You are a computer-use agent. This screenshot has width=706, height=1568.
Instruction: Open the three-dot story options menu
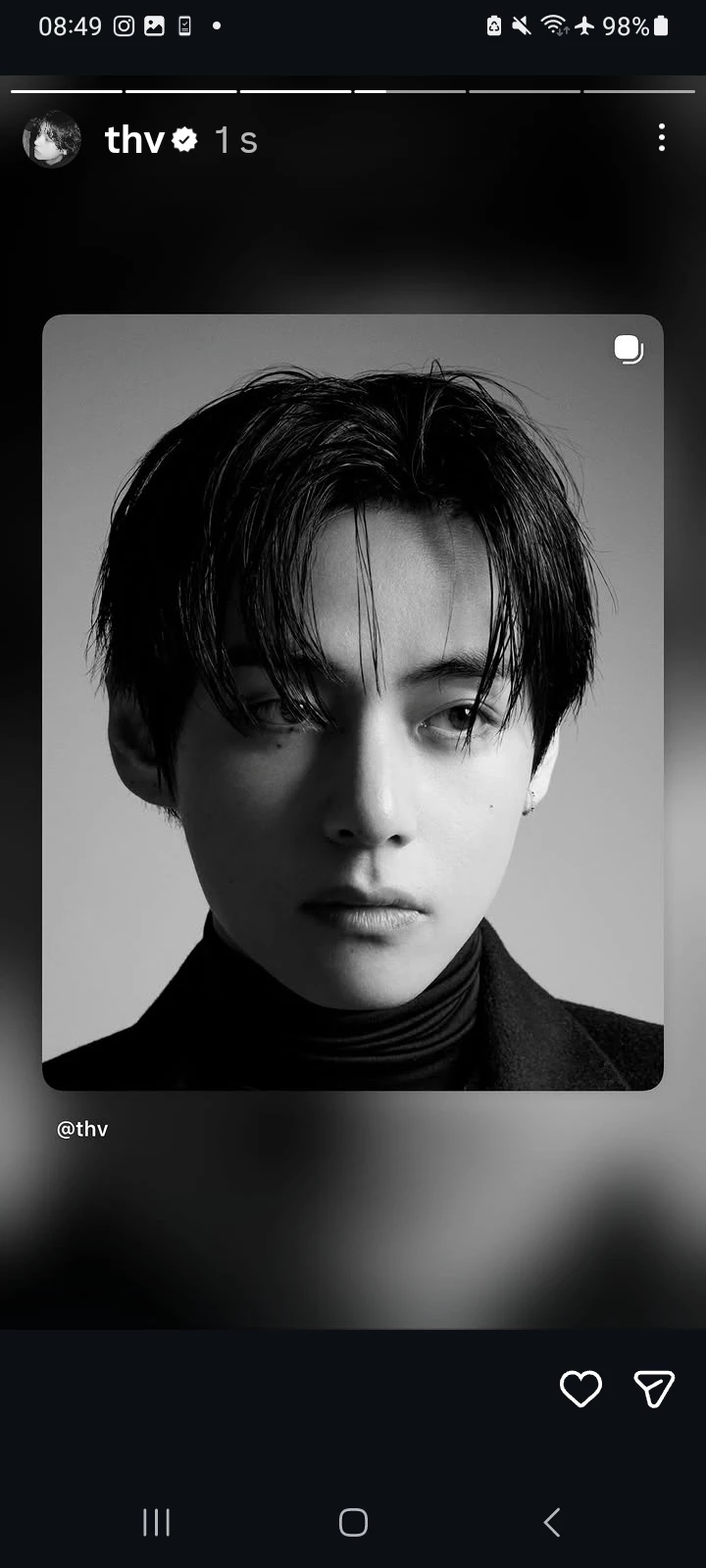[662, 138]
